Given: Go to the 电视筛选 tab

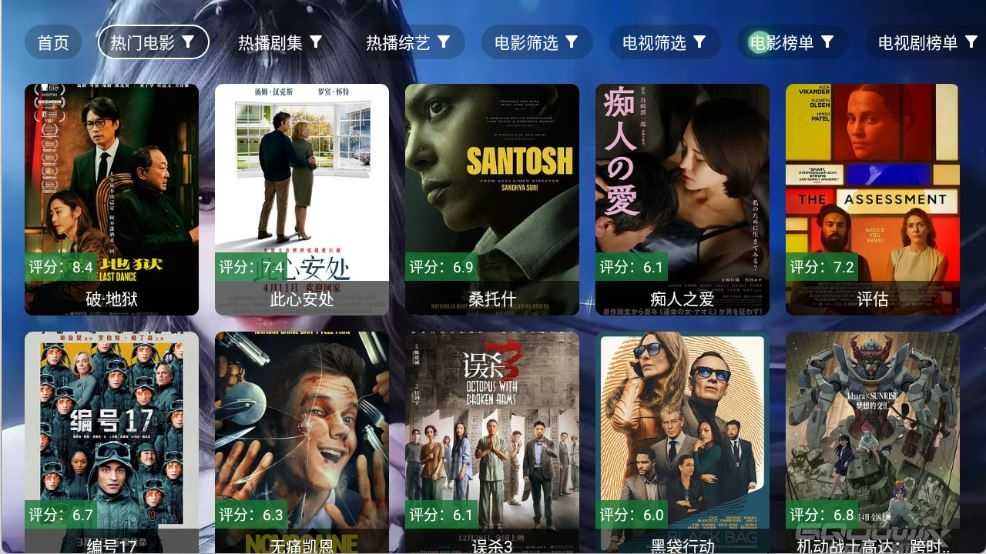Looking at the screenshot, I should click(x=664, y=43).
